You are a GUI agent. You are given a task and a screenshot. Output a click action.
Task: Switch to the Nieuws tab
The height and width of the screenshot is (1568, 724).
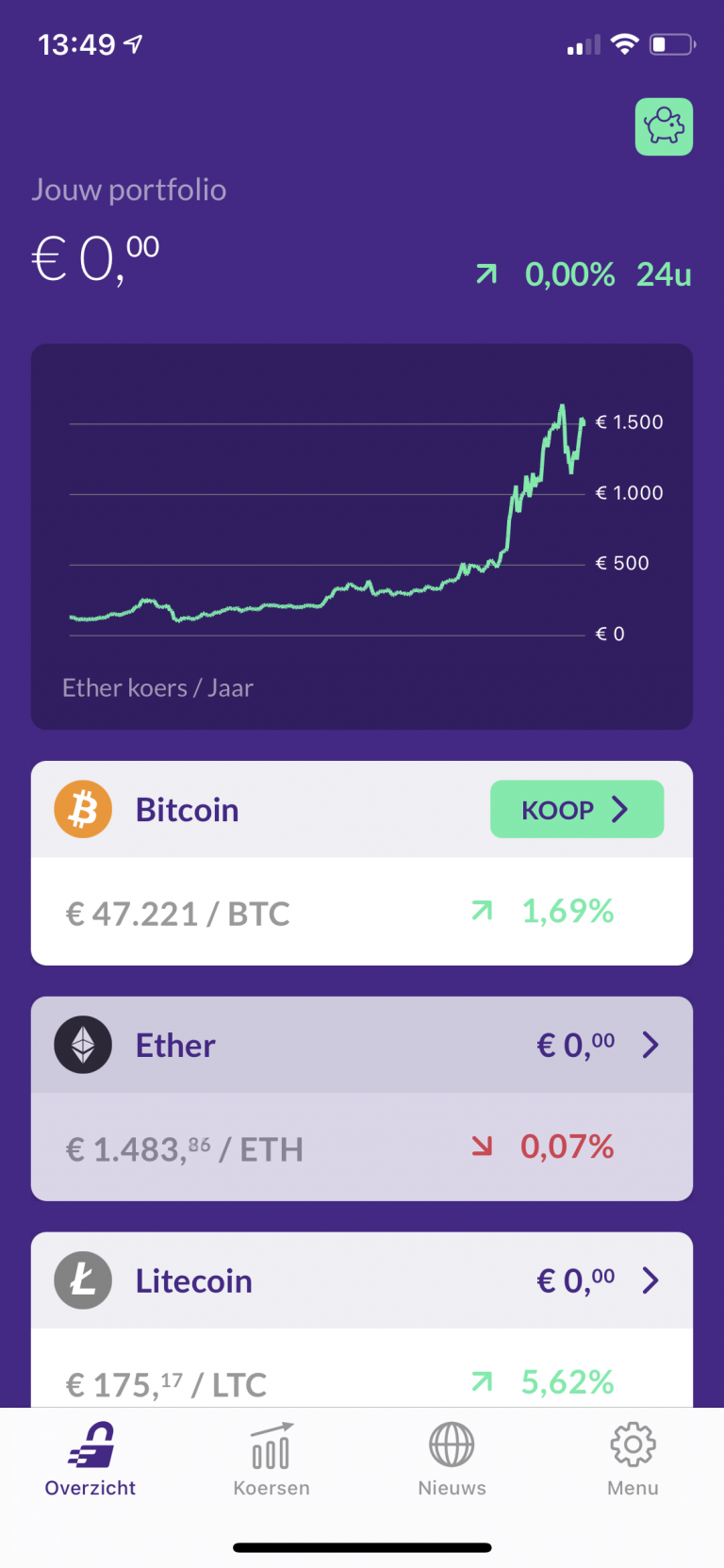point(452,1461)
